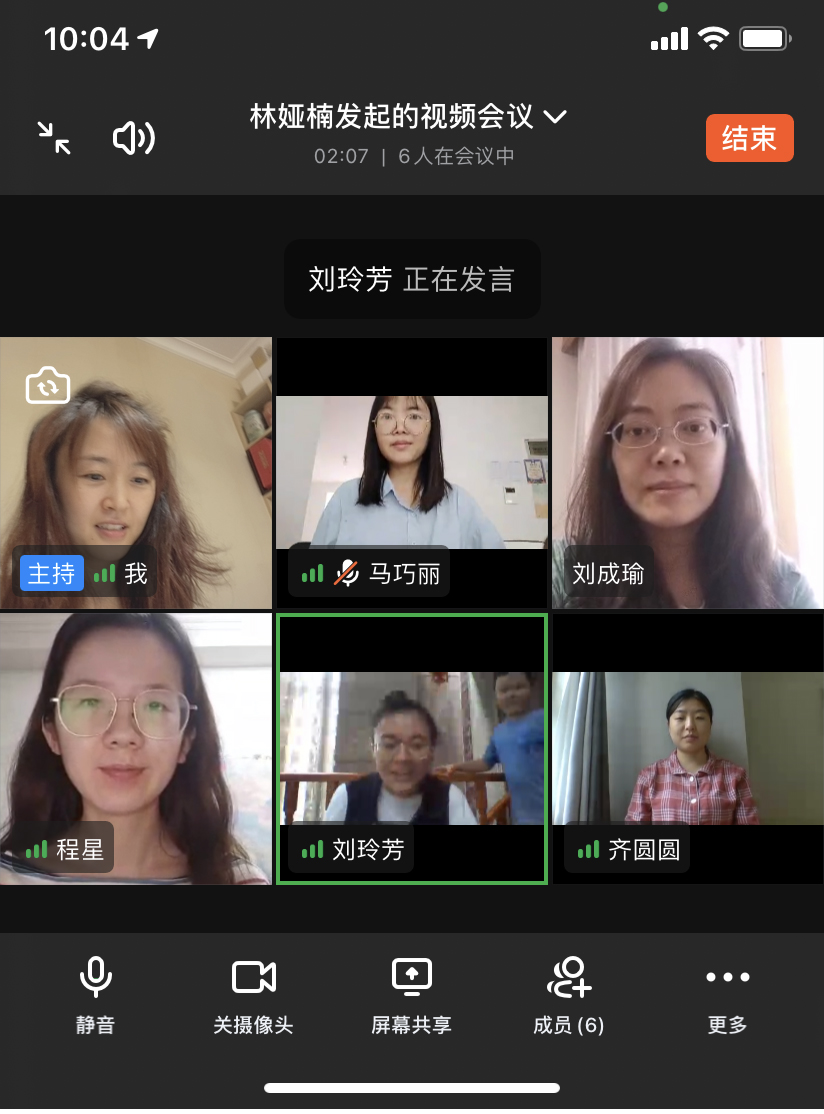Select 刘玲芳's video tile
The width and height of the screenshot is (824, 1114).
[x=412, y=748]
